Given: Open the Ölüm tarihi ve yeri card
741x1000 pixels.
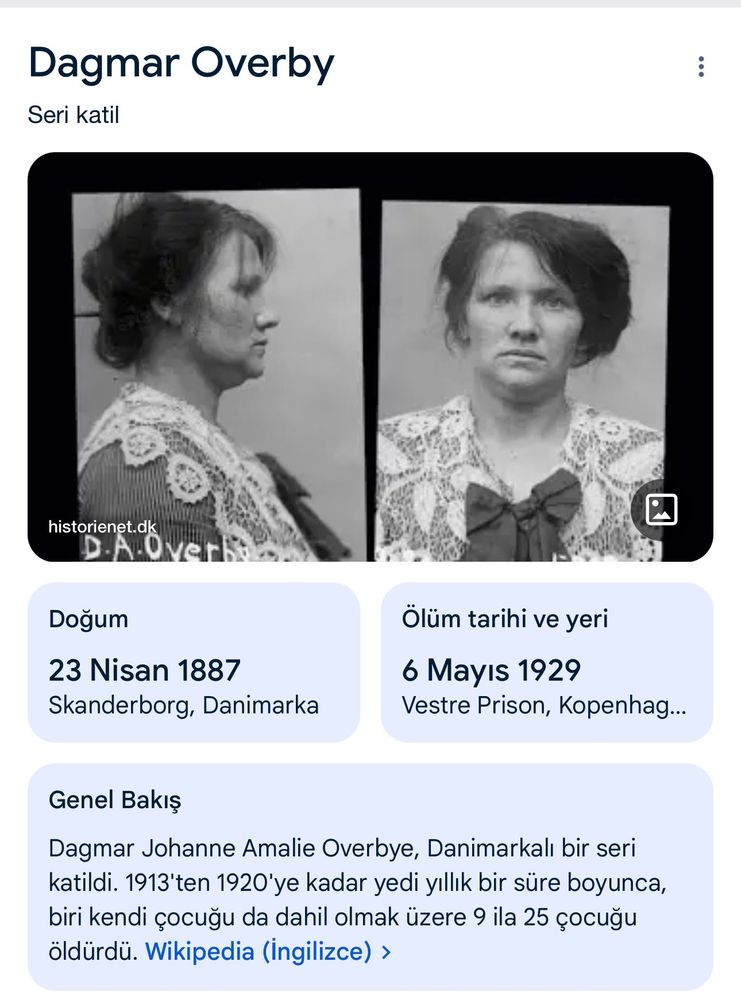Looking at the screenshot, I should coord(546,662).
